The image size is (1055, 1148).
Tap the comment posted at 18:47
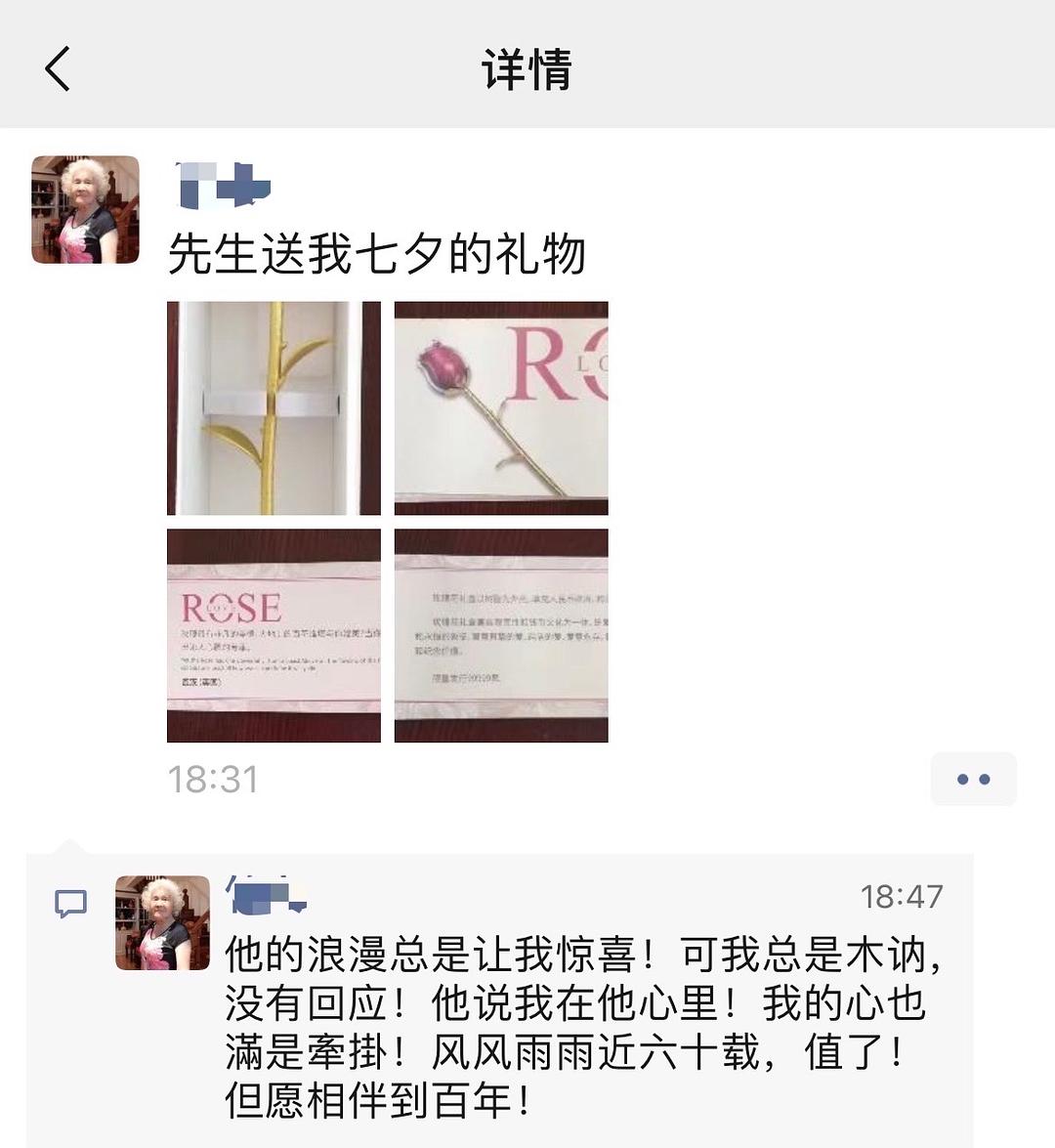pos(576,1026)
